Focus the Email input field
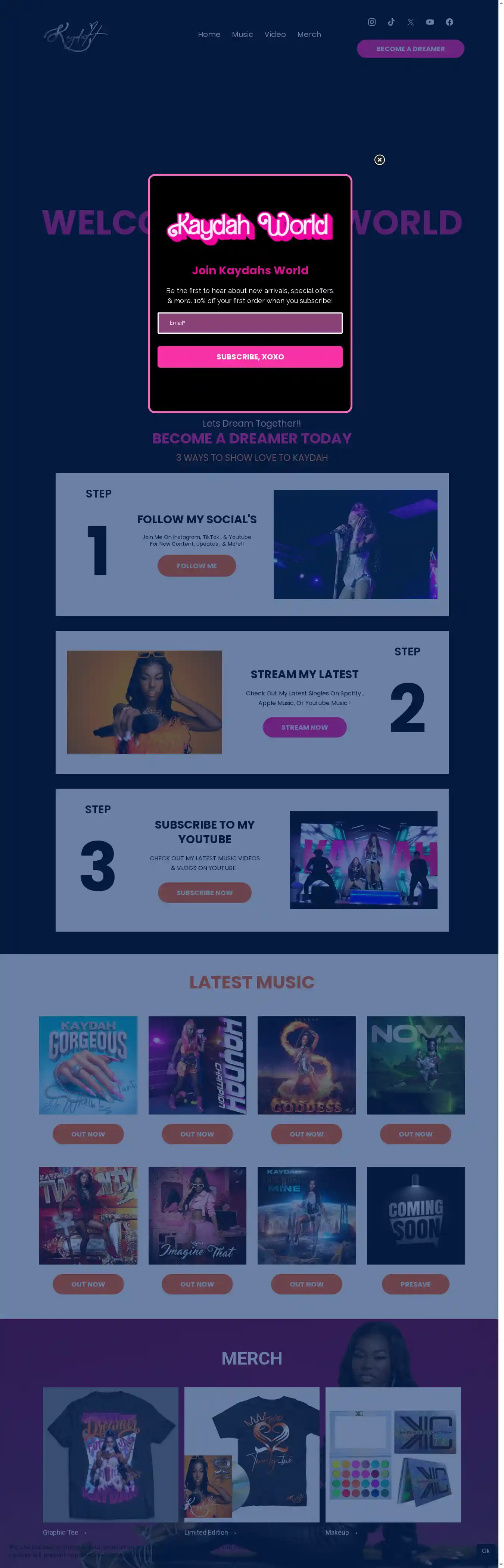504x1568 pixels. (x=249, y=323)
